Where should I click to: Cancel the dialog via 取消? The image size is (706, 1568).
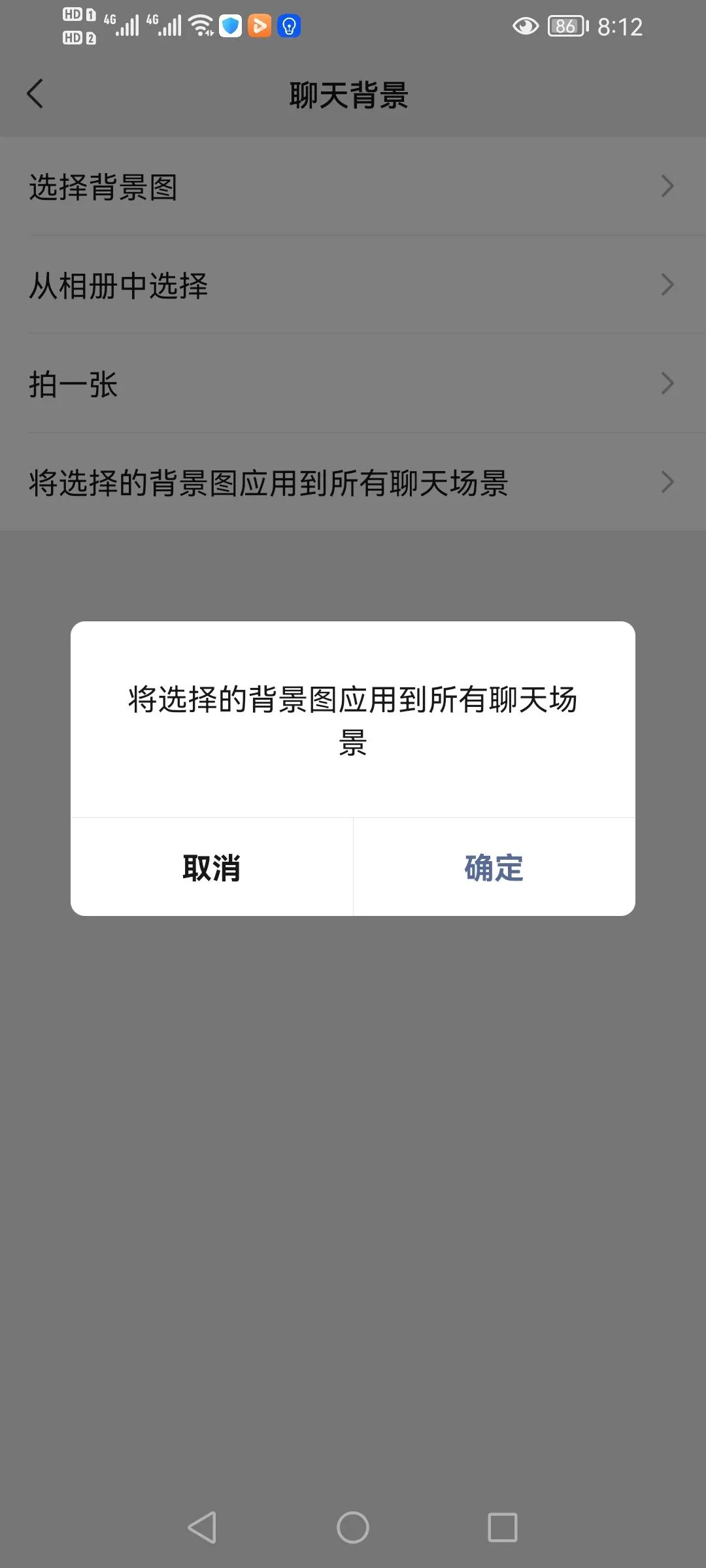212,868
